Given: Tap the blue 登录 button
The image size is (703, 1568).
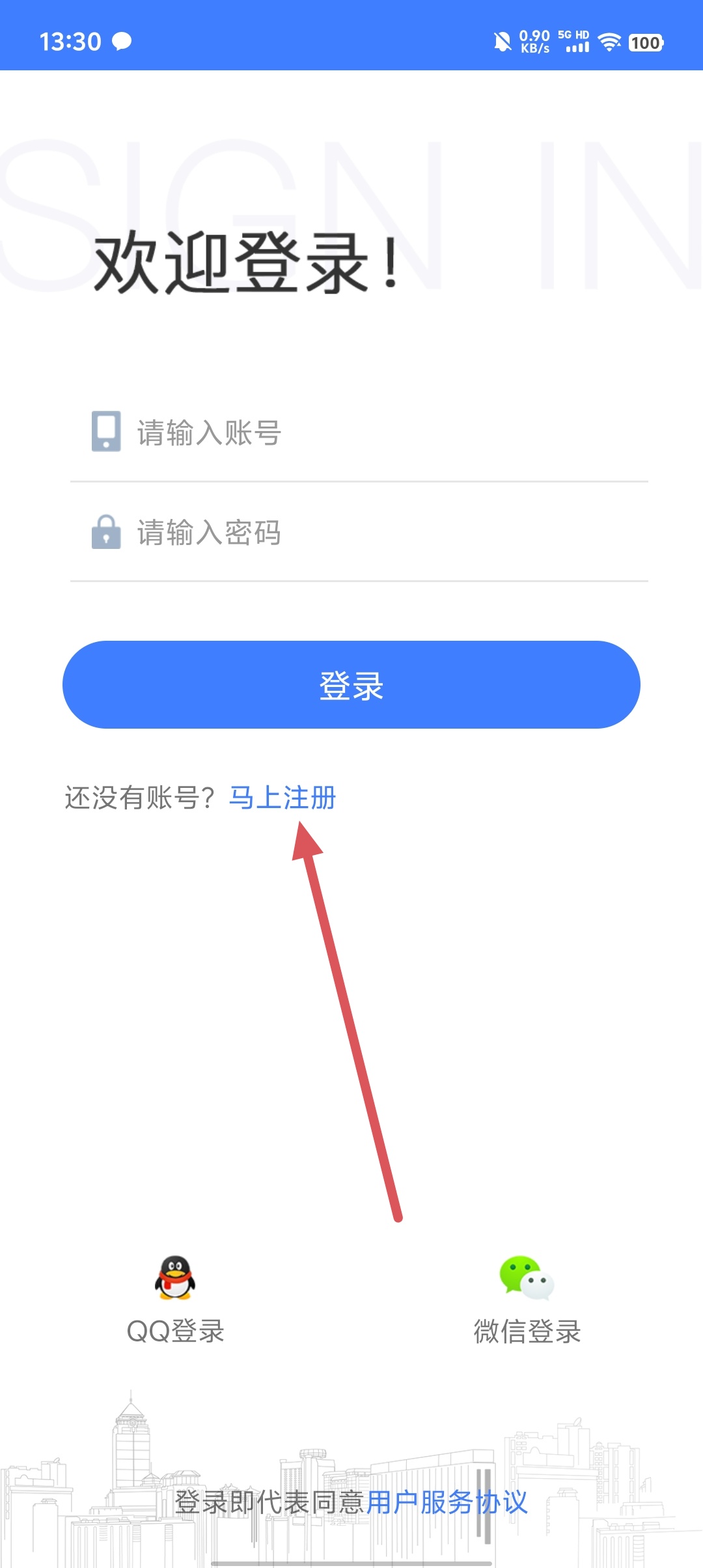Looking at the screenshot, I should pos(351,684).
